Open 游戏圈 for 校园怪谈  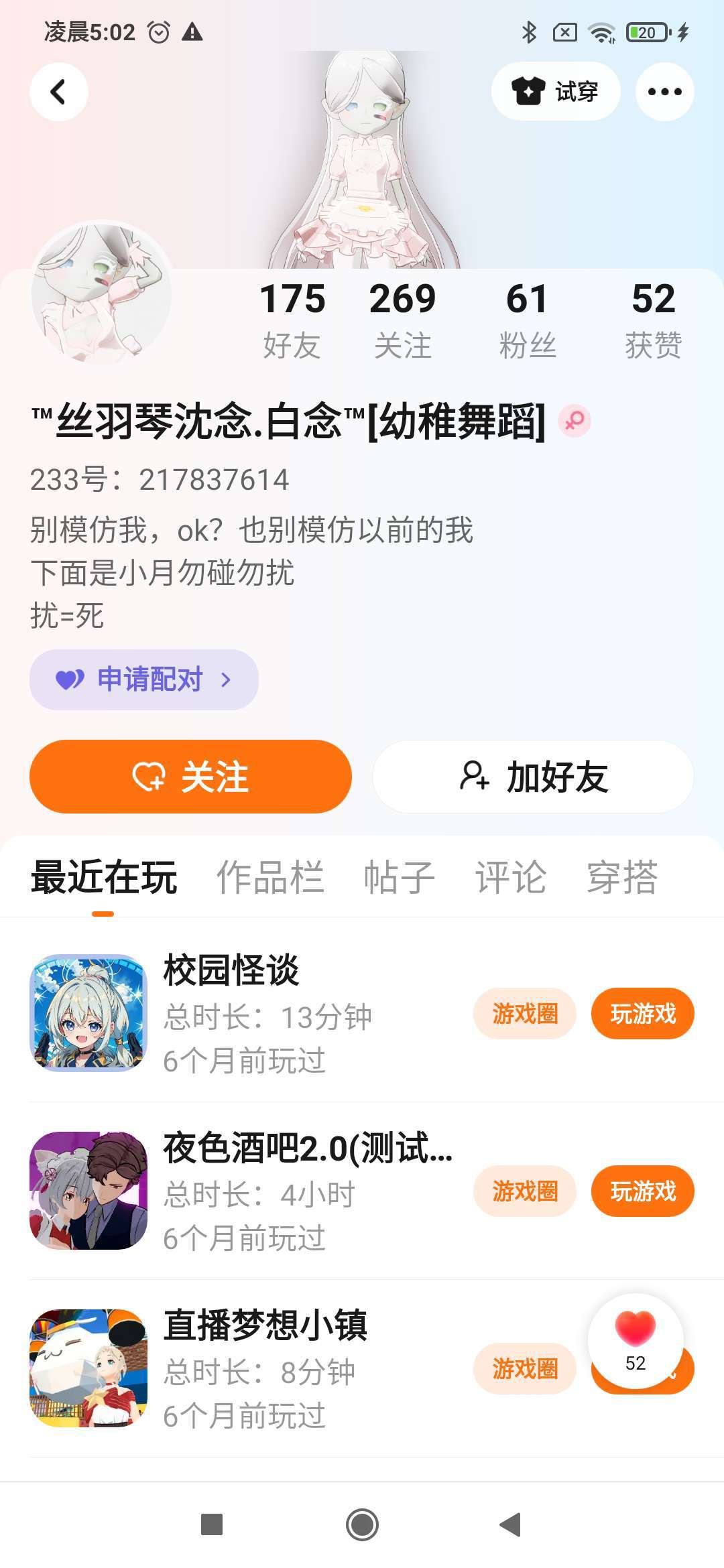[x=524, y=1013]
